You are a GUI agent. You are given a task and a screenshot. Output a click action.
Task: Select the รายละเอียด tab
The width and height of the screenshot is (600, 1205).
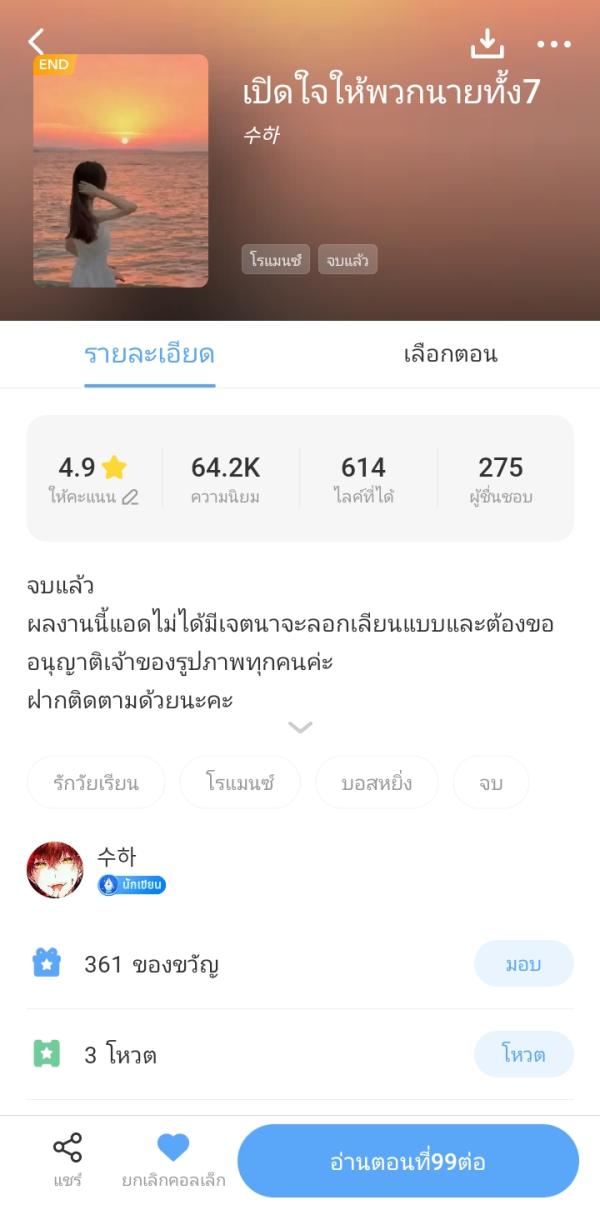tap(149, 354)
